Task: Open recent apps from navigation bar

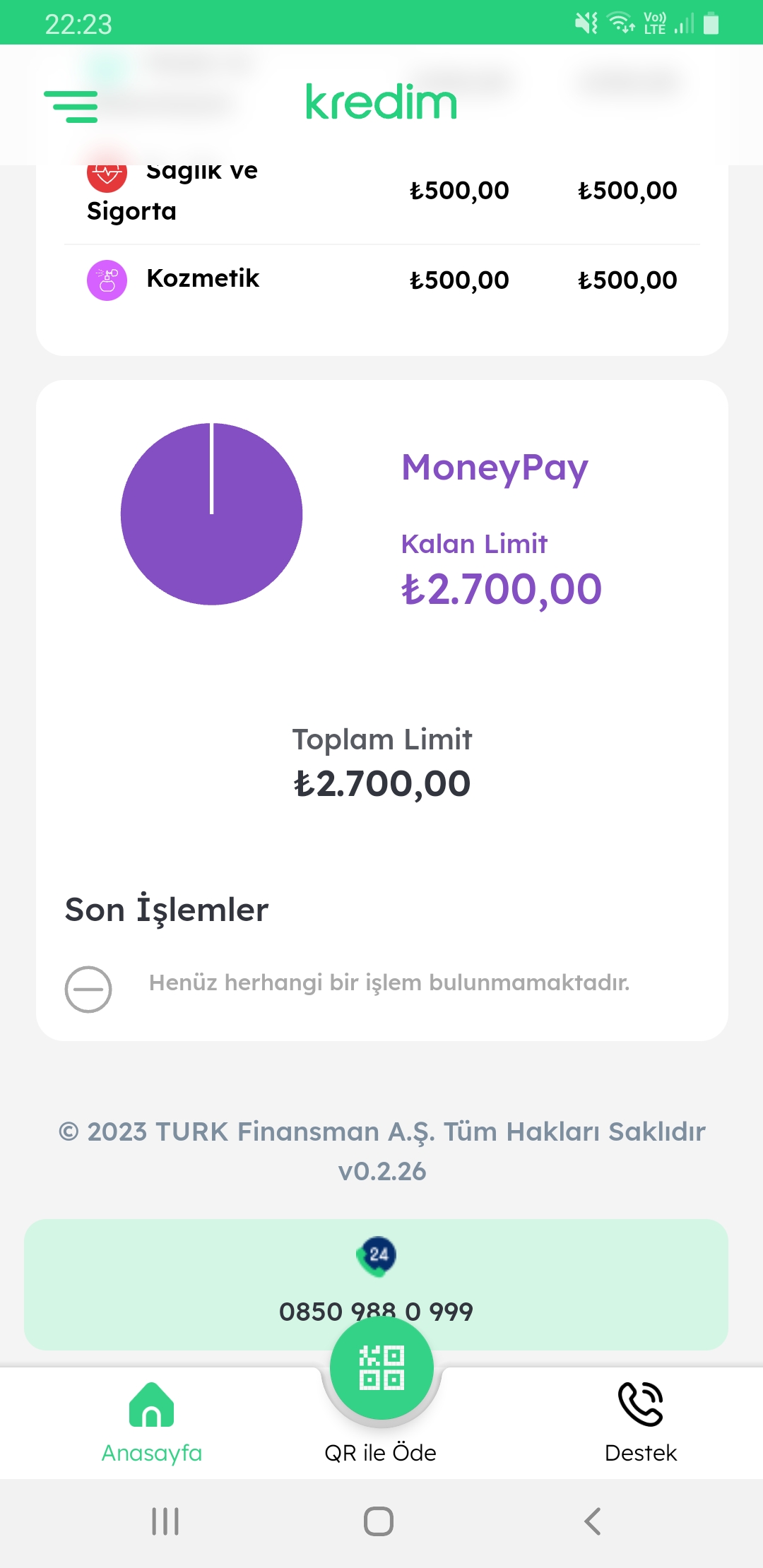Action: [165, 1521]
